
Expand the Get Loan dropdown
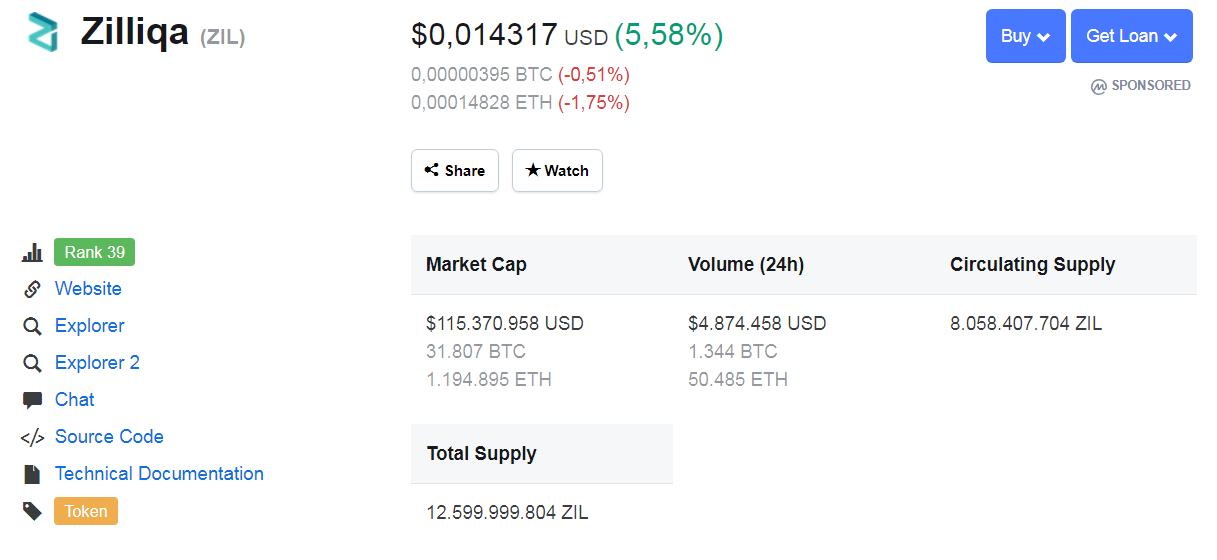point(1132,36)
